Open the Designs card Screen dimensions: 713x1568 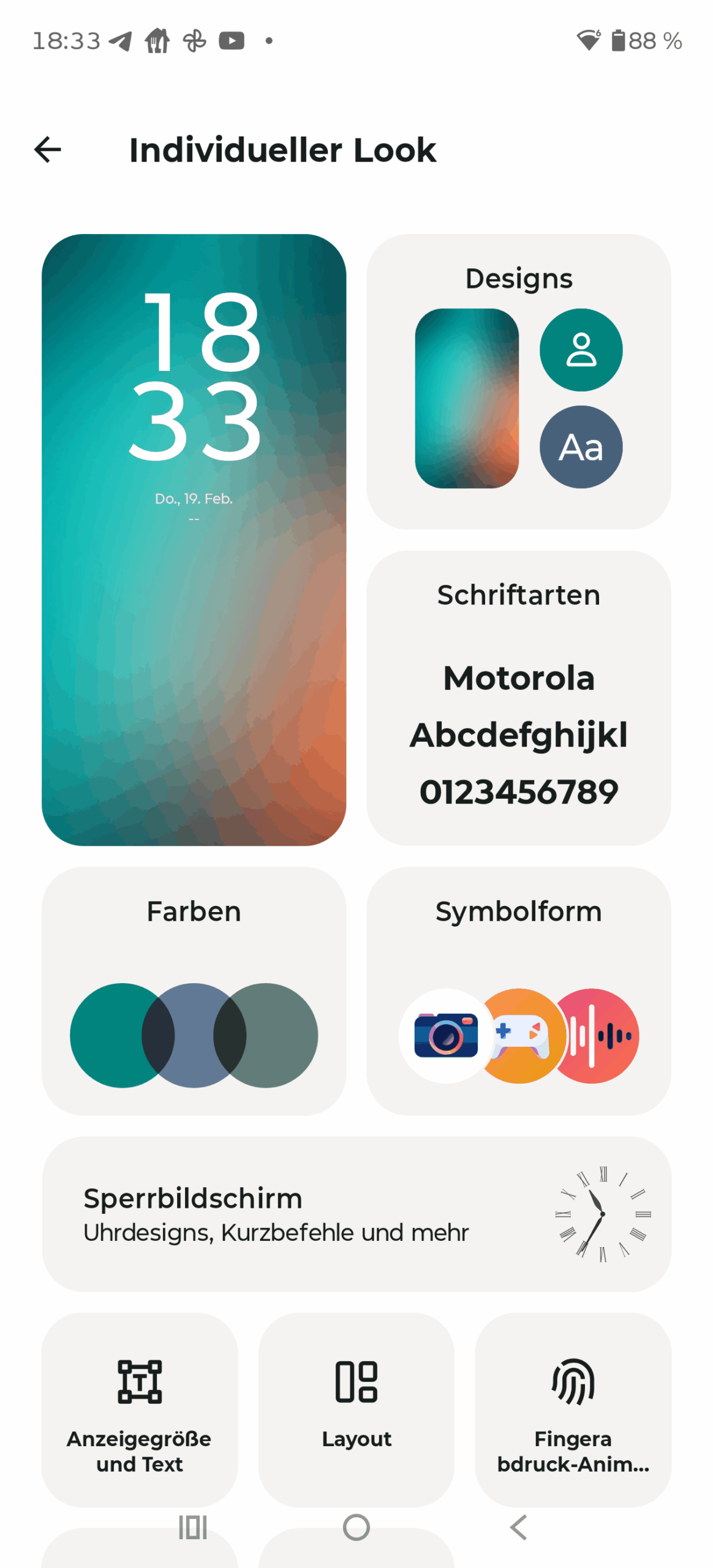point(518,381)
